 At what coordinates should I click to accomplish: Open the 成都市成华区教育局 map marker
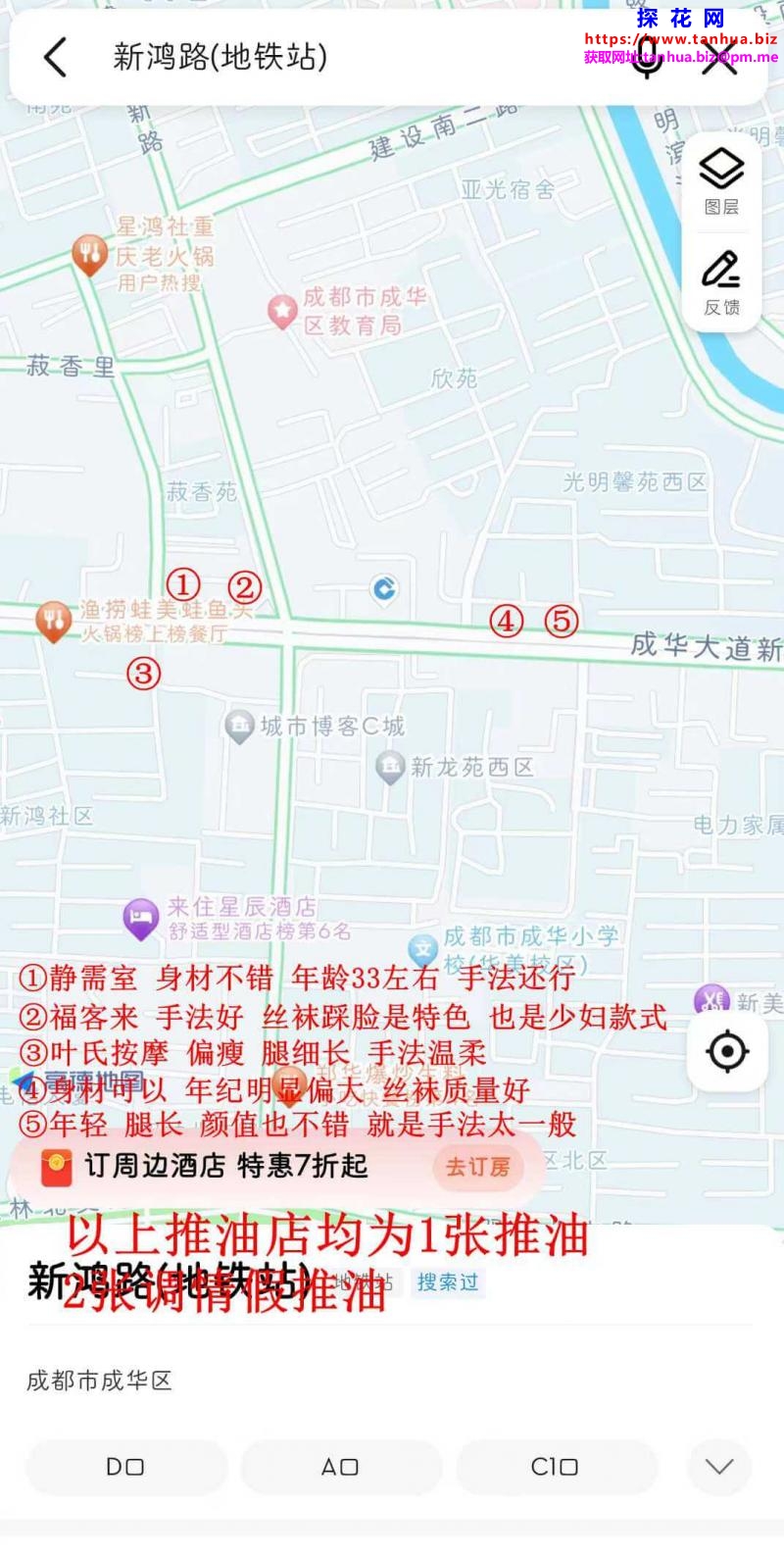point(283,311)
